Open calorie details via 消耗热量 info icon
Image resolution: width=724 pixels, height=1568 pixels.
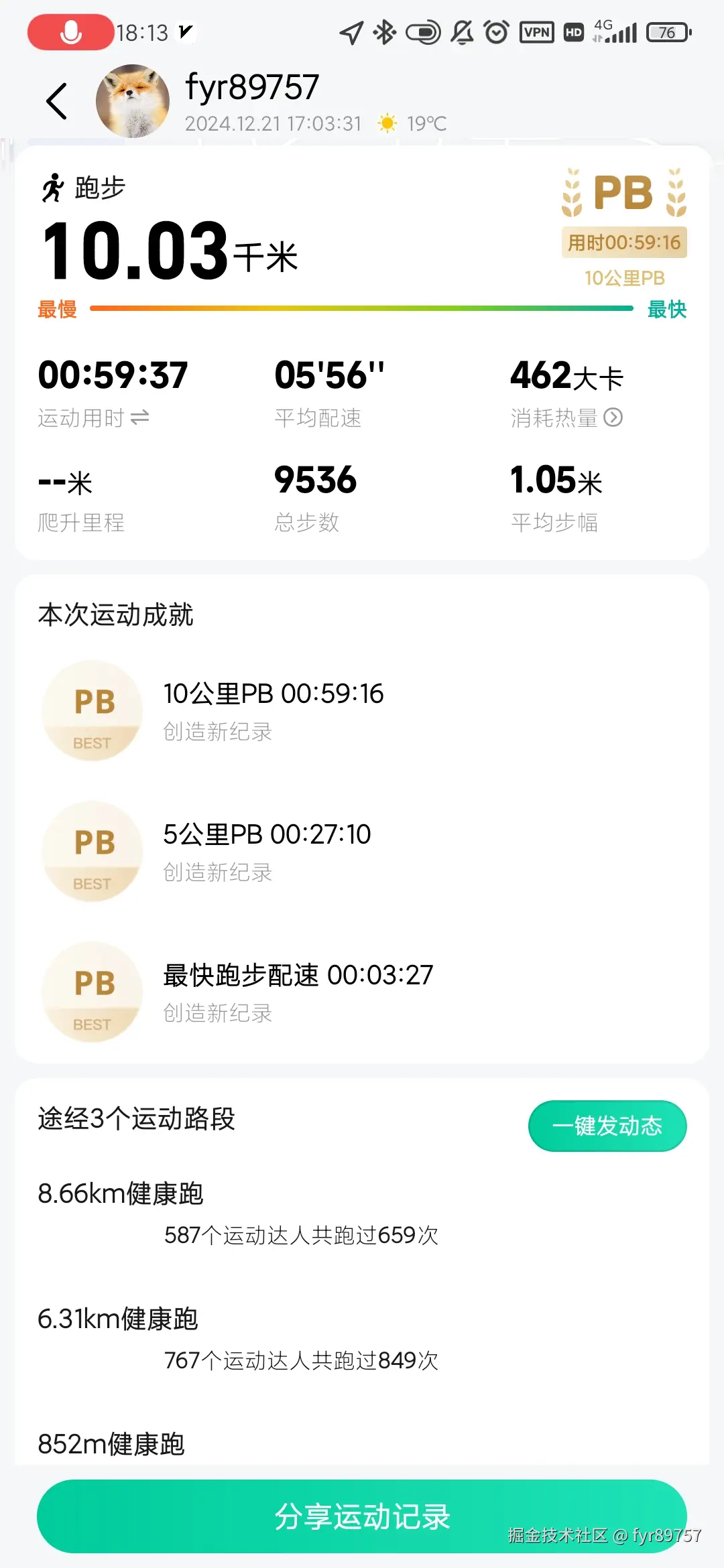(x=614, y=418)
